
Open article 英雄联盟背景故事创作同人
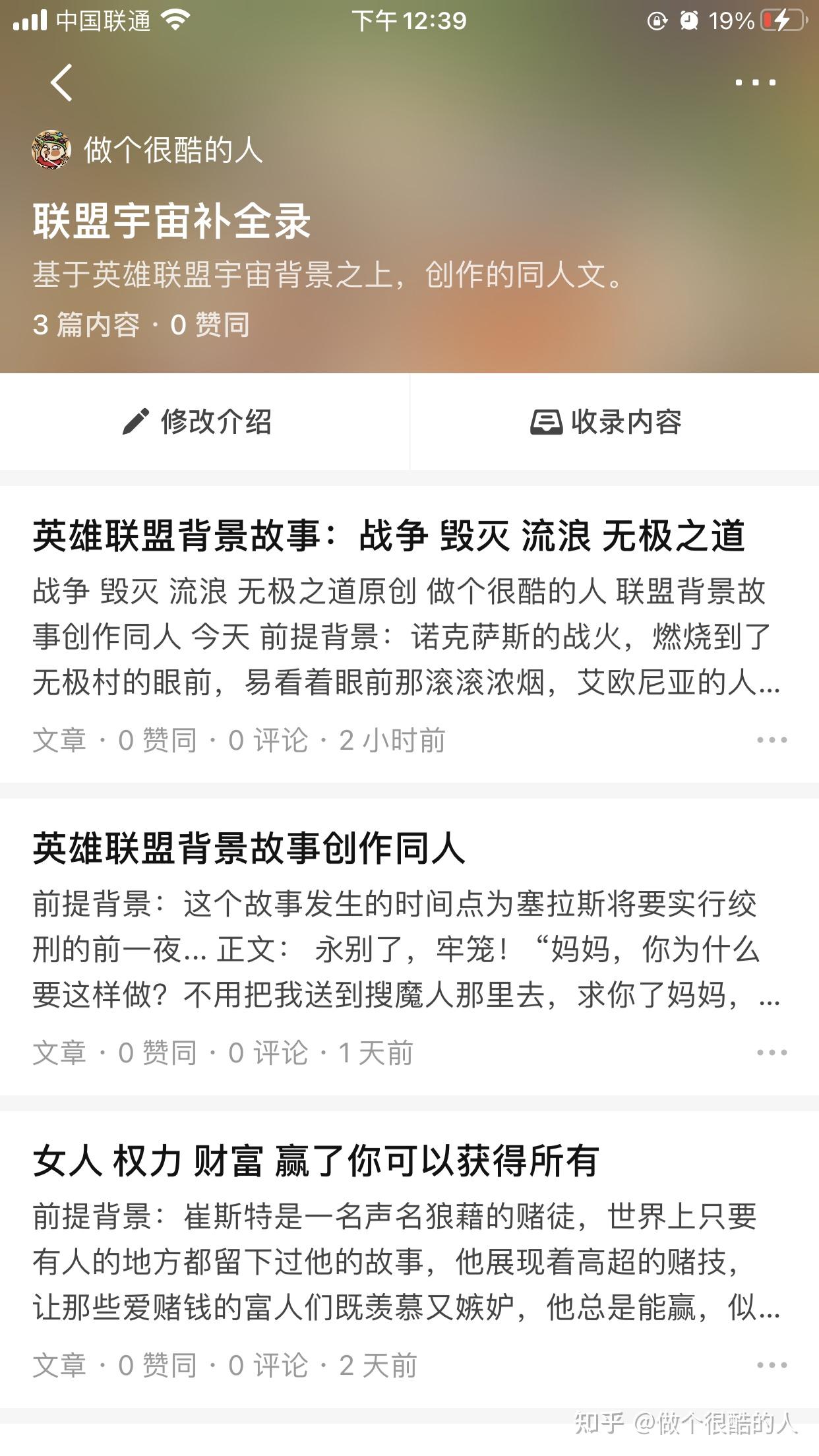point(249,848)
